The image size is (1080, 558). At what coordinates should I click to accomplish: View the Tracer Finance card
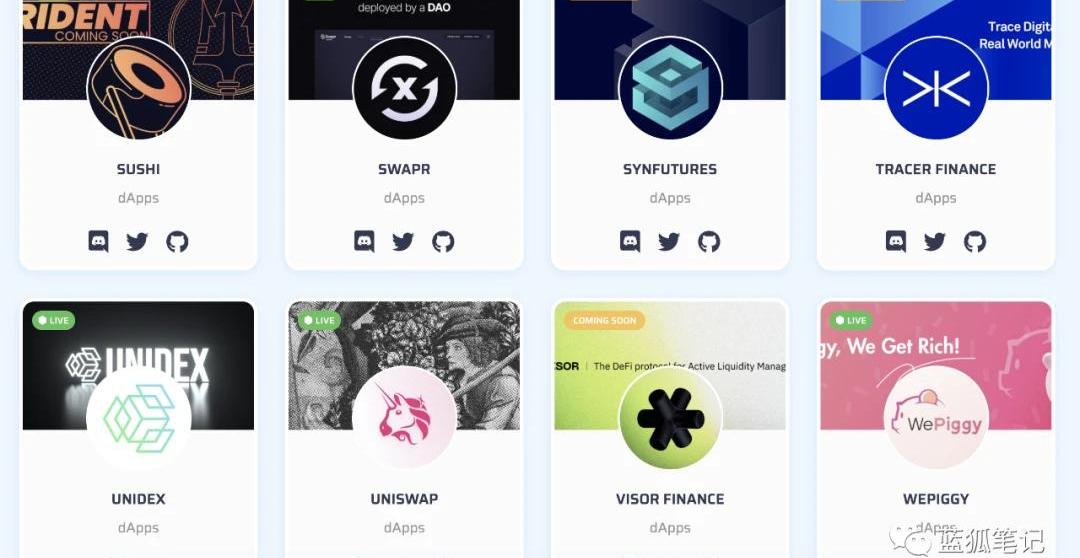point(936,170)
